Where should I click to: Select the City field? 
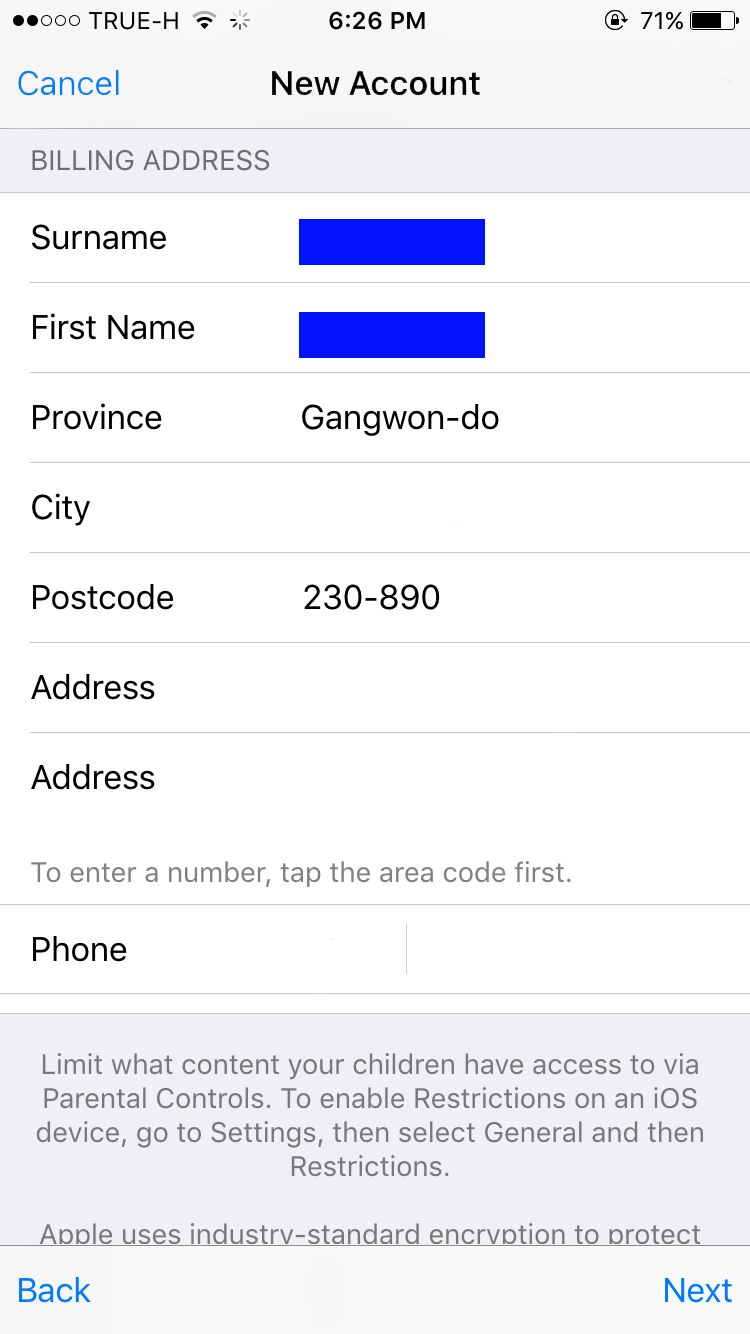(500, 508)
